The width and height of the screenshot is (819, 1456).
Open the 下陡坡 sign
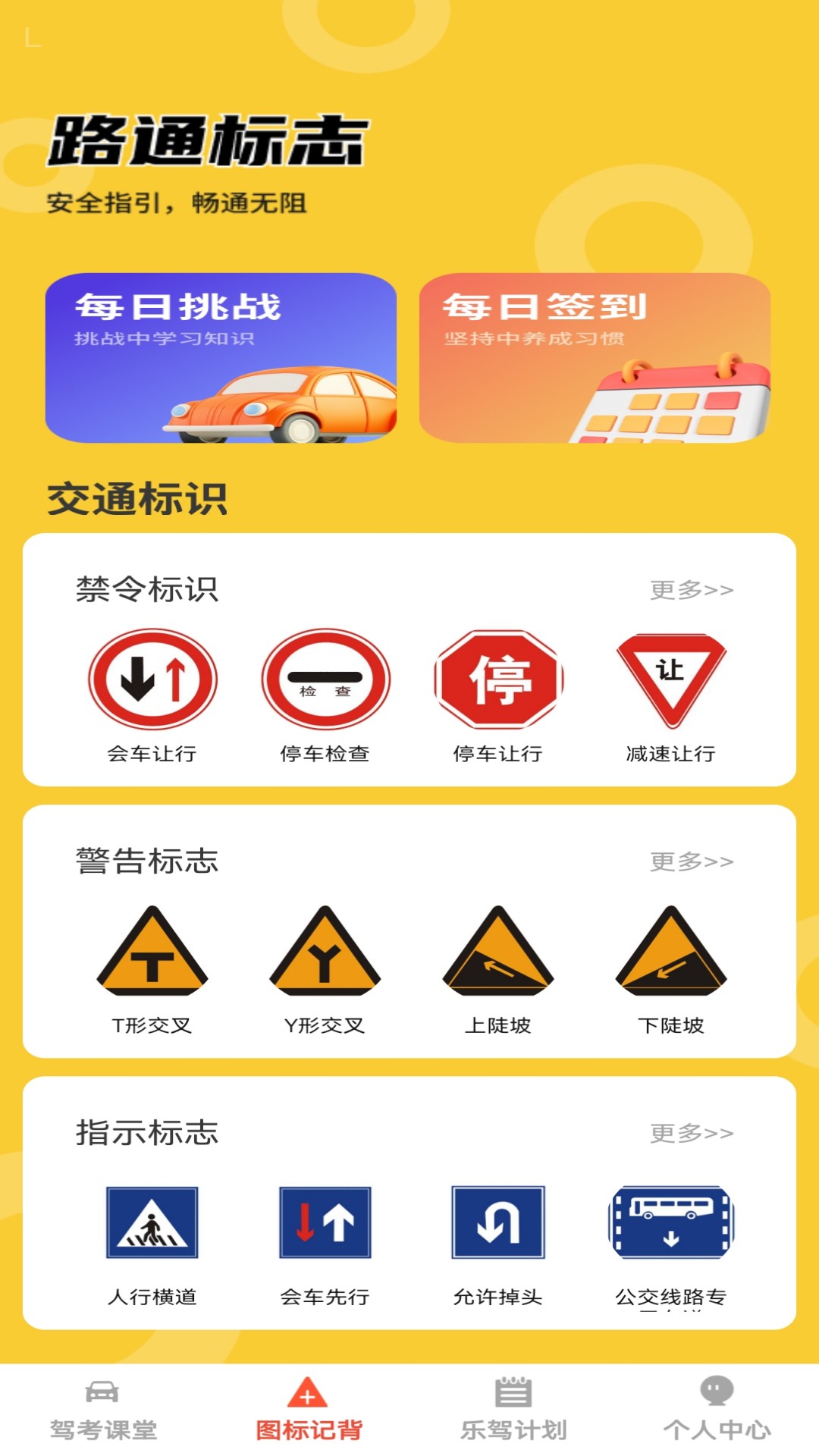coord(671,969)
